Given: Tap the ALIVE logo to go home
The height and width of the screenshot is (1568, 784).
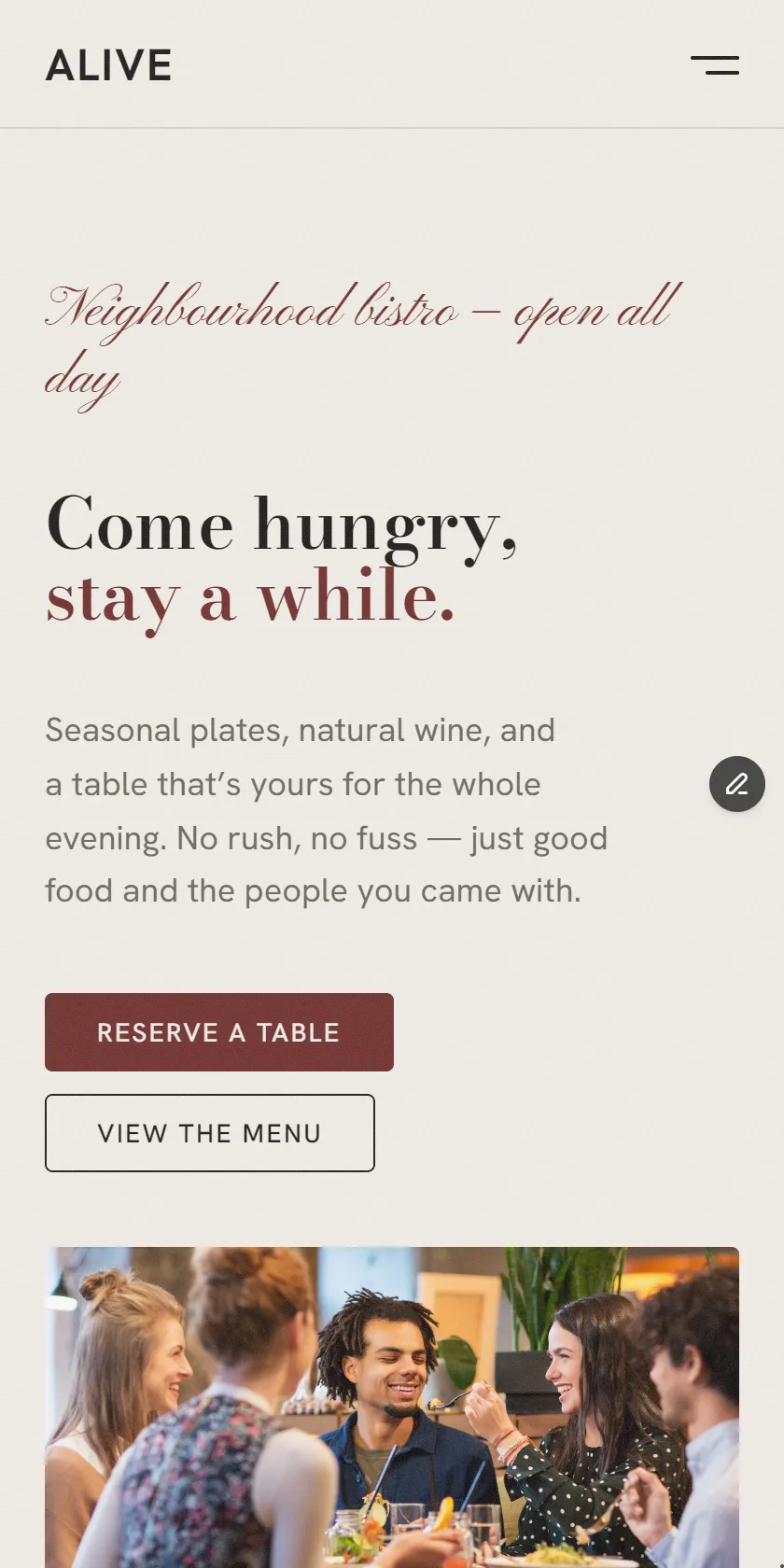Looking at the screenshot, I should 109,65.
